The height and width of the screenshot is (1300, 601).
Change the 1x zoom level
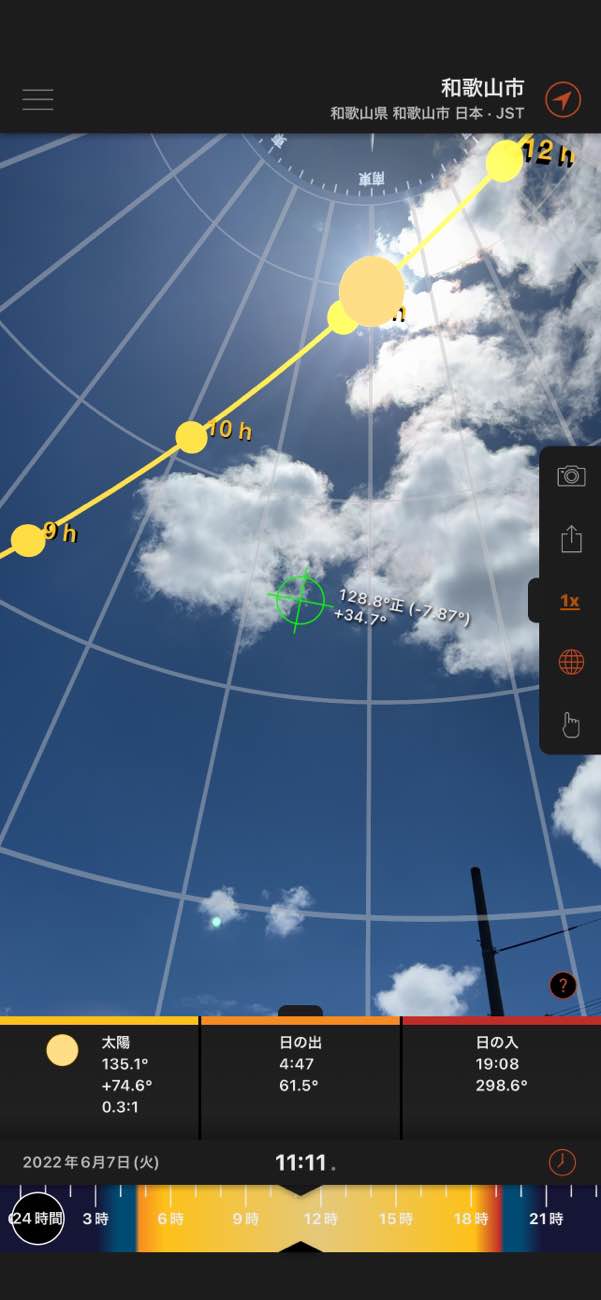point(570,601)
